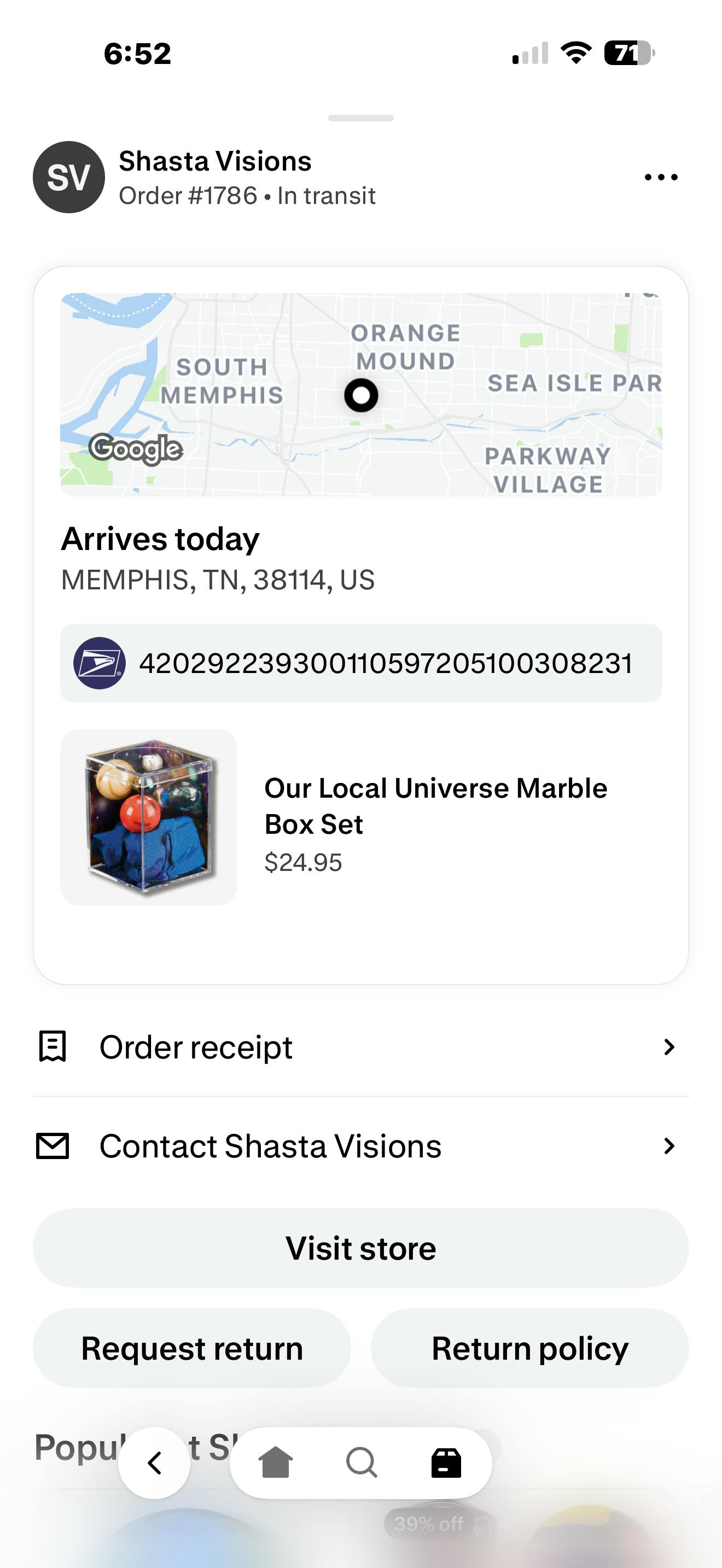Open the Orders package tab

pos(446,1462)
